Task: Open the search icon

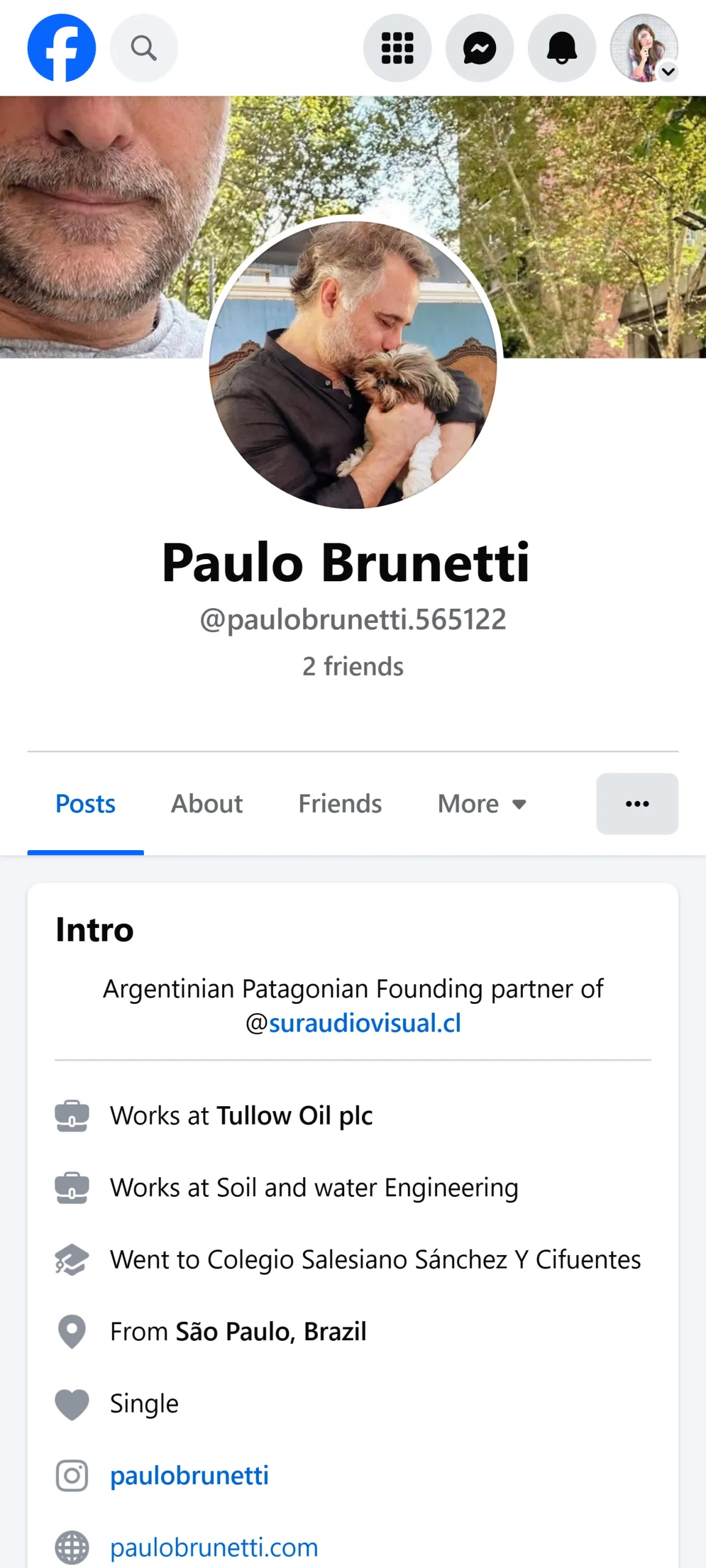Action: tap(144, 48)
